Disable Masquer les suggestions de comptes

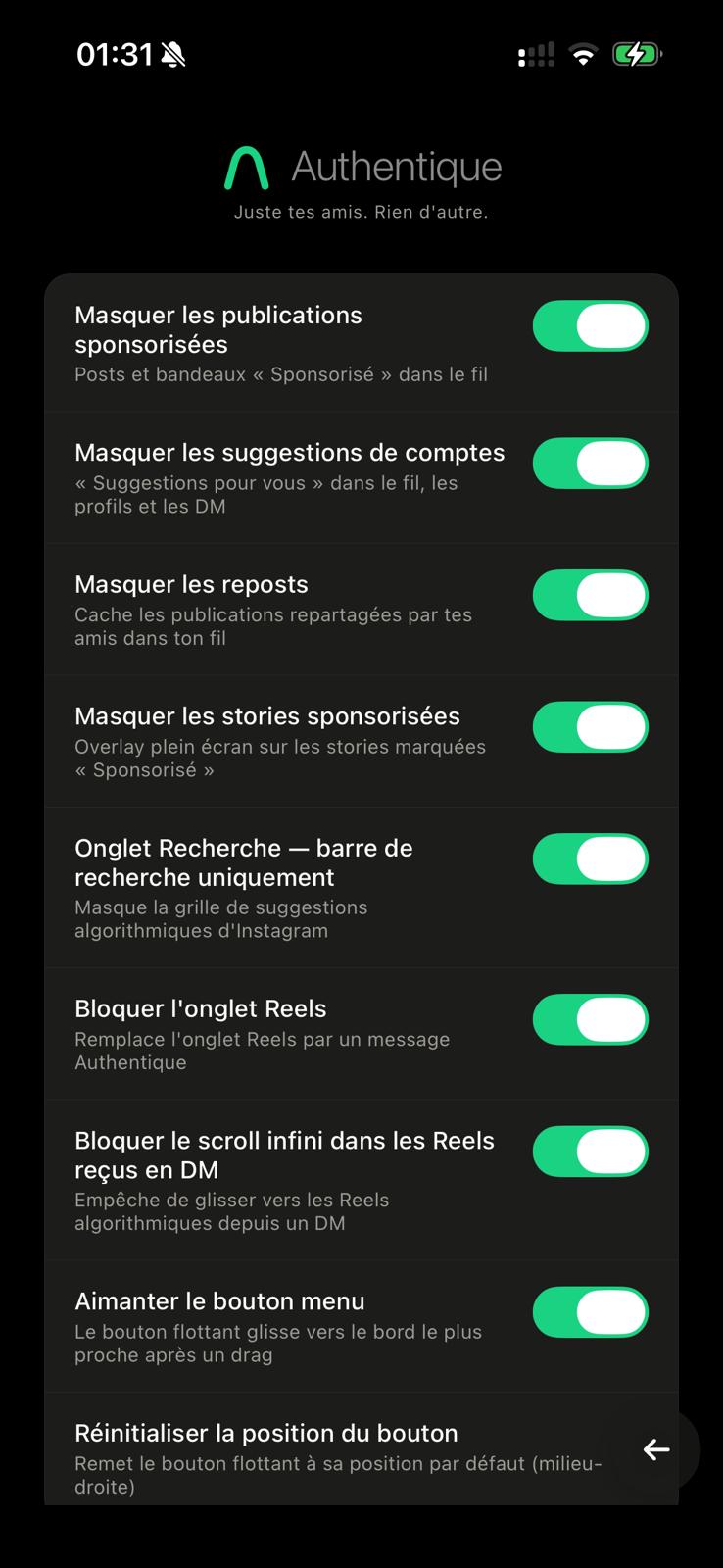pos(590,464)
